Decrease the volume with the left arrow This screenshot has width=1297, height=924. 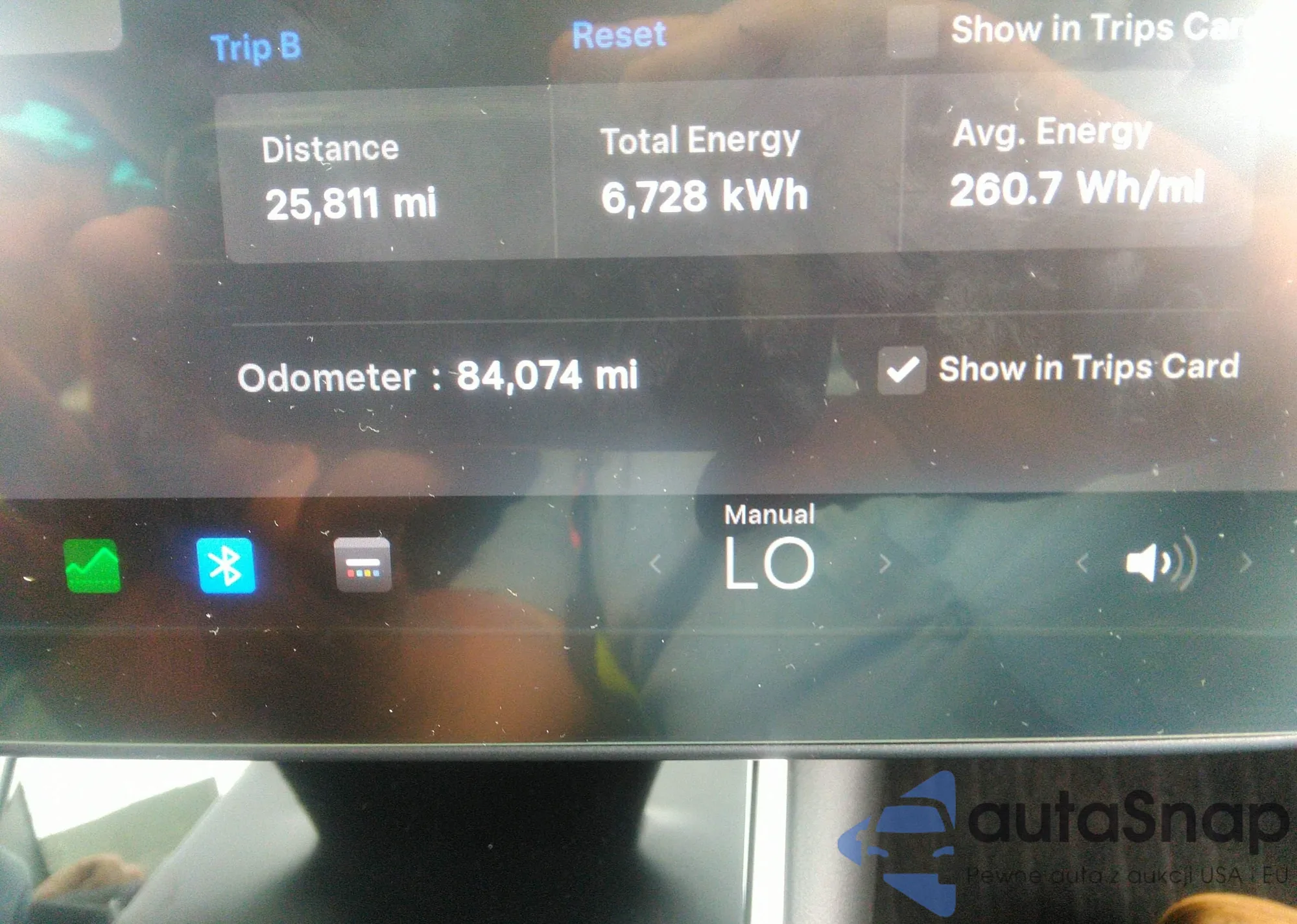[1082, 563]
